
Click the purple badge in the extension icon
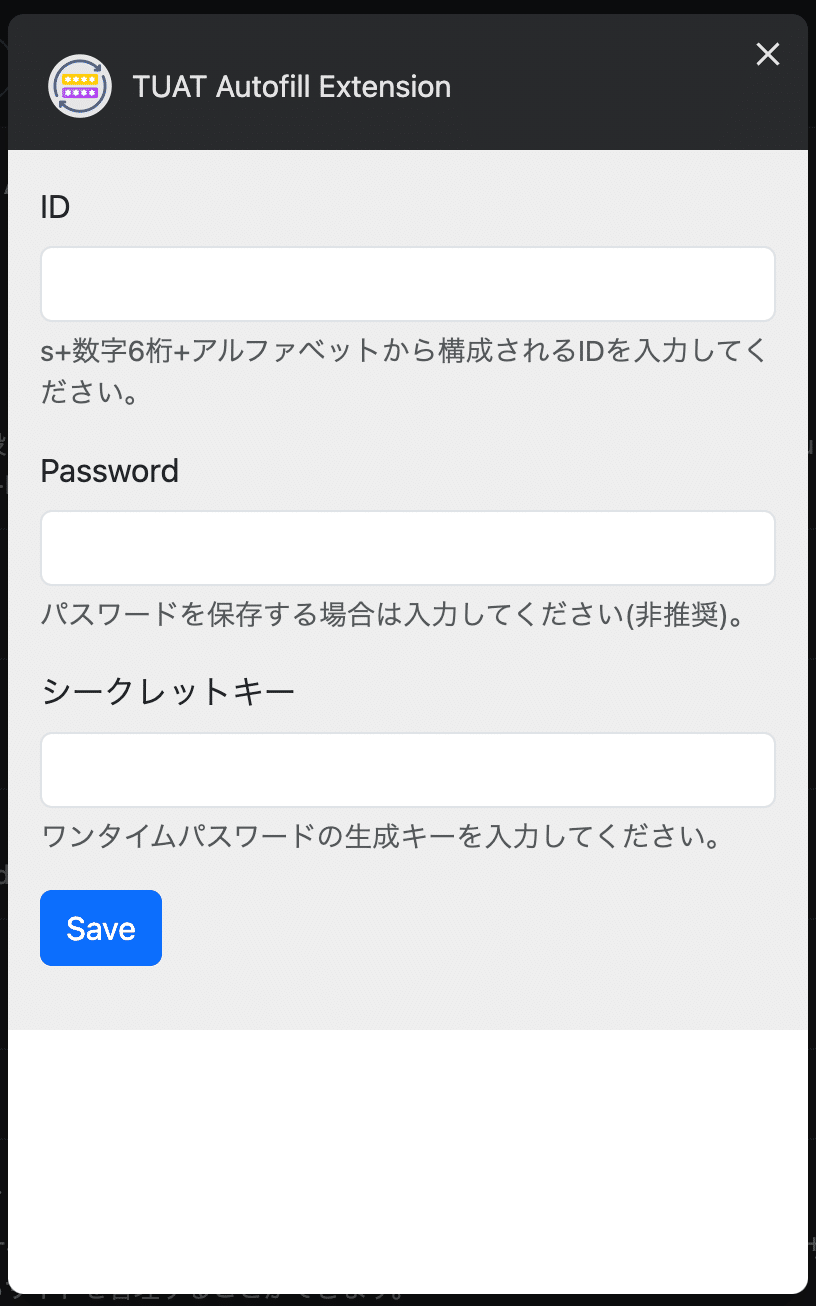click(80, 93)
